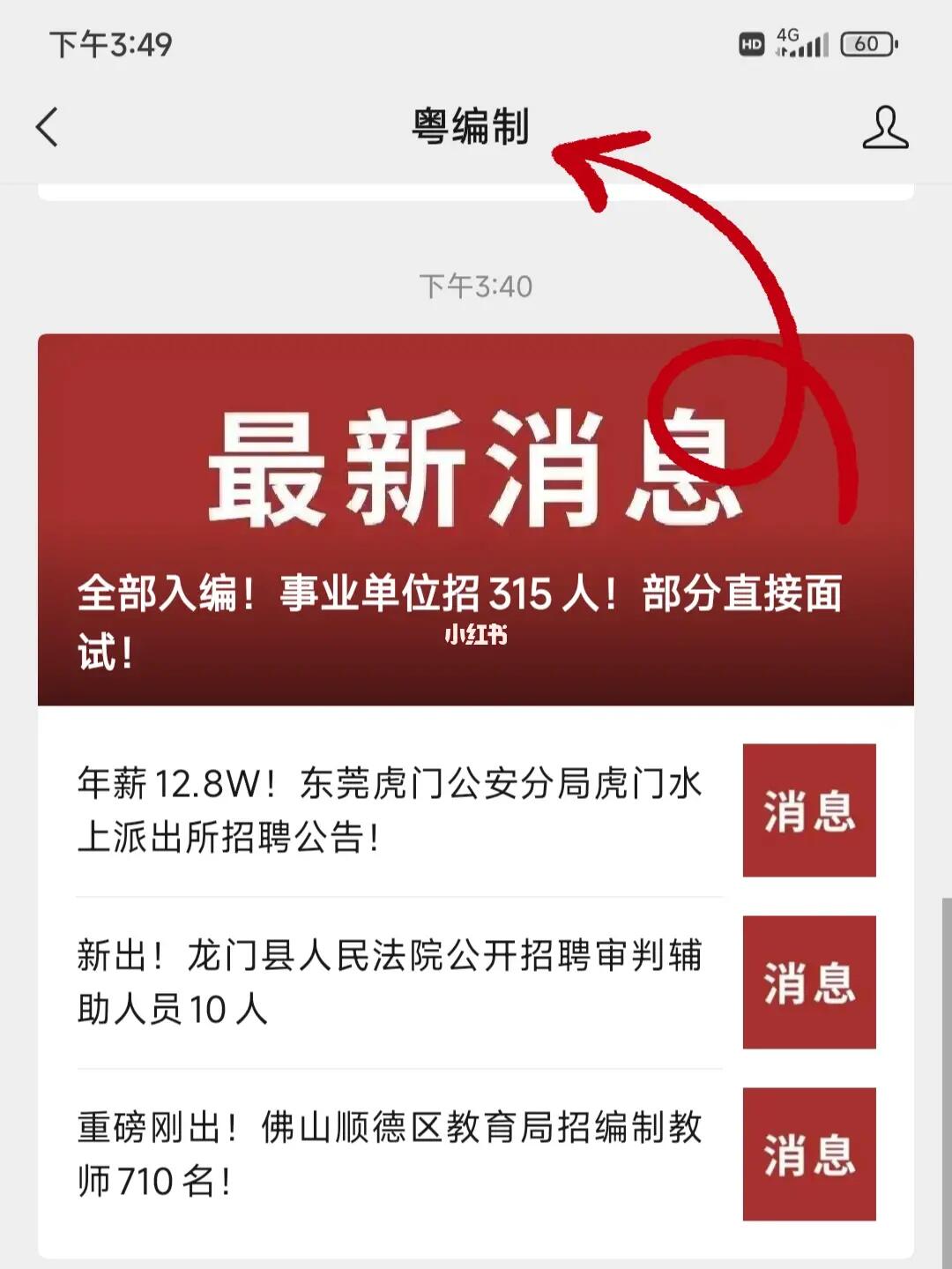Screen dimensions: 952x1269
Task: Open 龙门县人民法院 recruitment article
Action: pyautogui.click(x=390, y=982)
